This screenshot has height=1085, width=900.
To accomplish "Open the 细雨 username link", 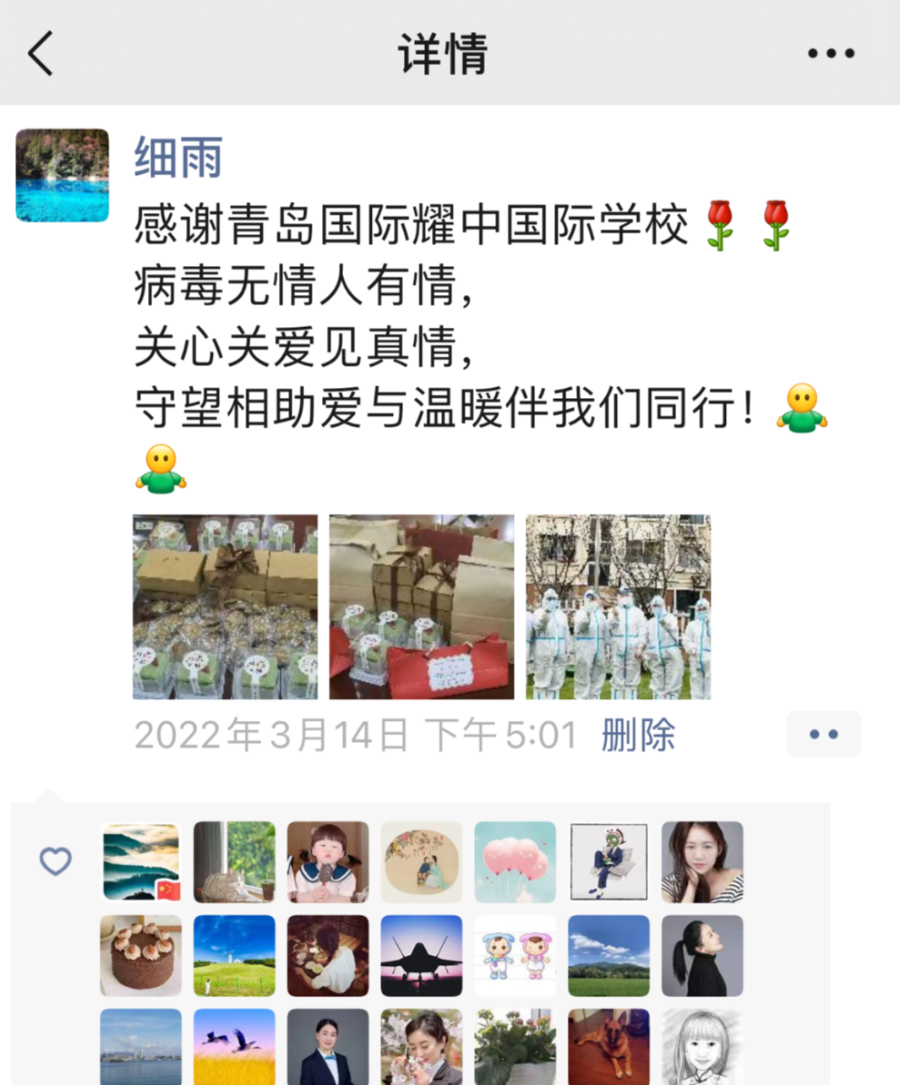I will 178,158.
